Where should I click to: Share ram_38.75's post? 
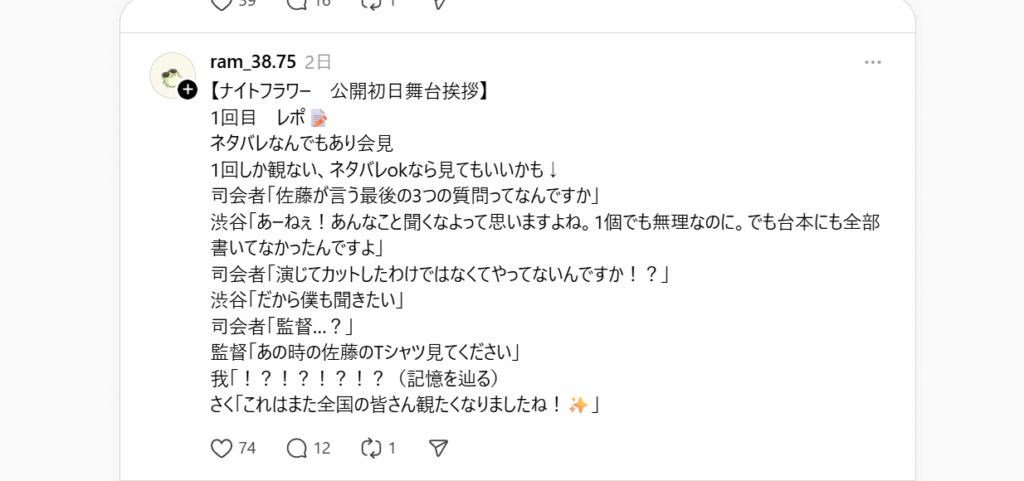point(438,448)
